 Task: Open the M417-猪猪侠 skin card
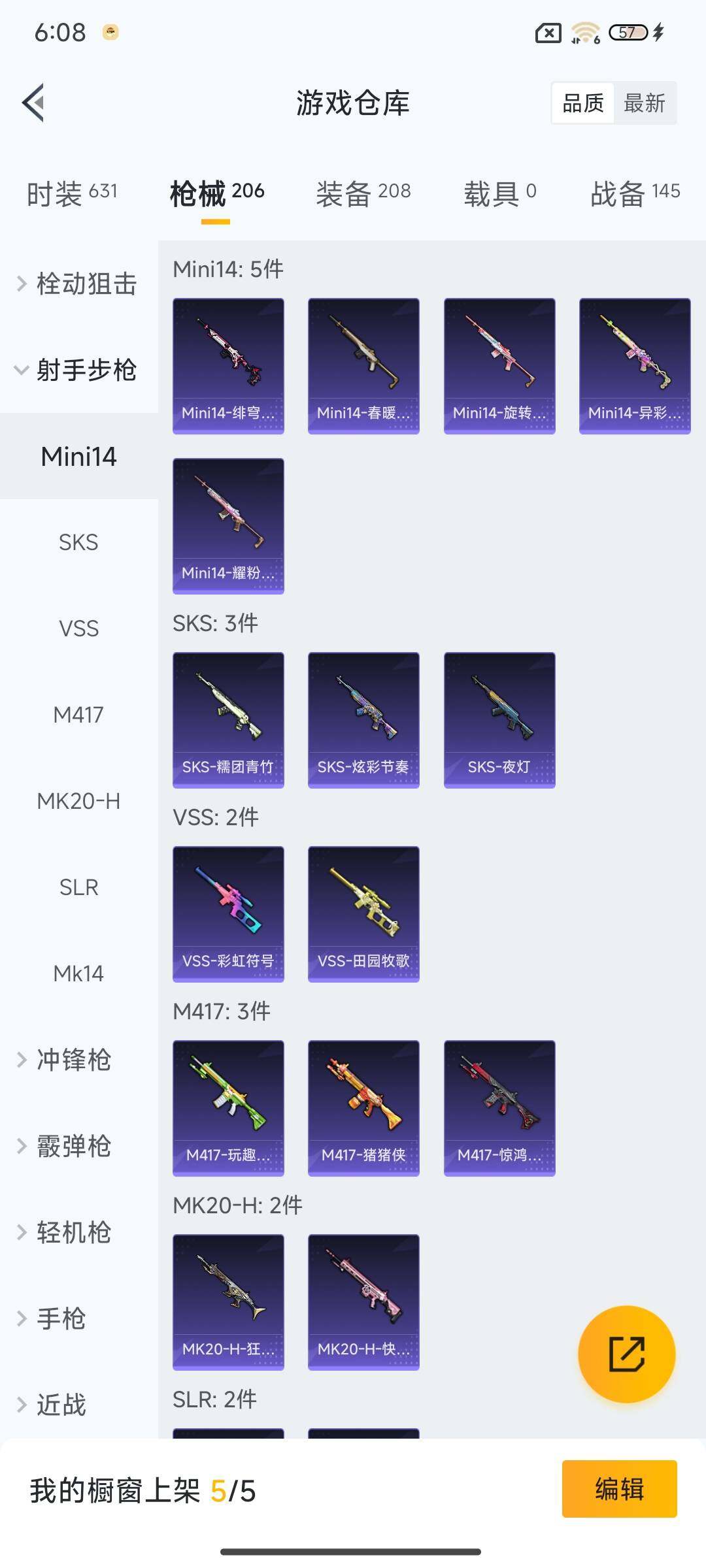coord(363,1107)
